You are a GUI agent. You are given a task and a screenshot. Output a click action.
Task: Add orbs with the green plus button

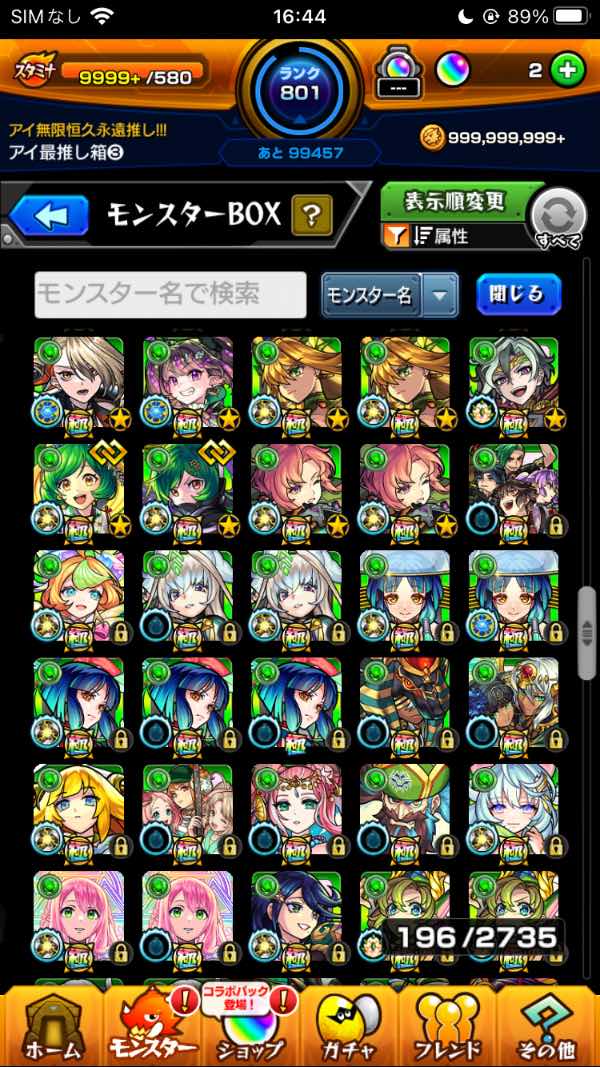[x=567, y=72]
